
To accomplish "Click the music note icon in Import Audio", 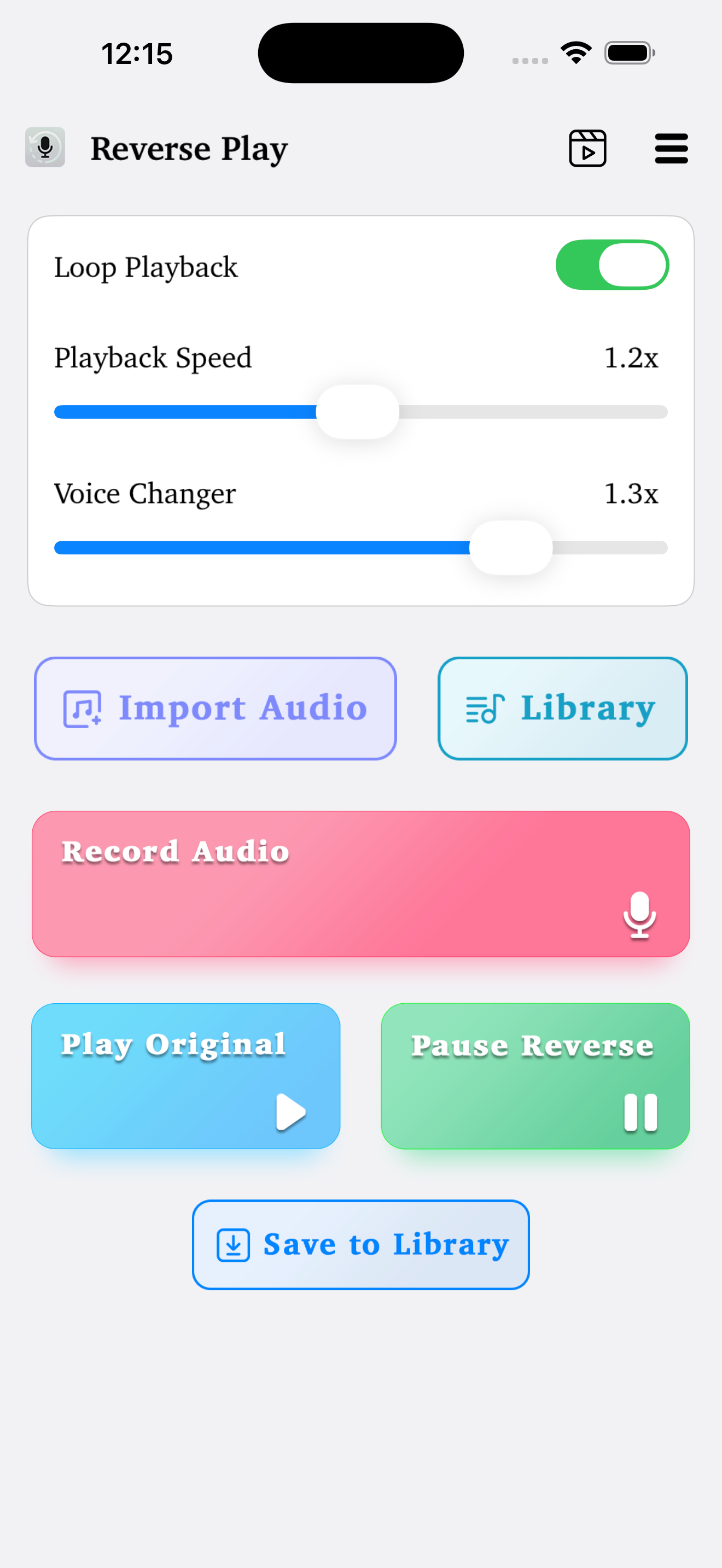I will 81,707.
